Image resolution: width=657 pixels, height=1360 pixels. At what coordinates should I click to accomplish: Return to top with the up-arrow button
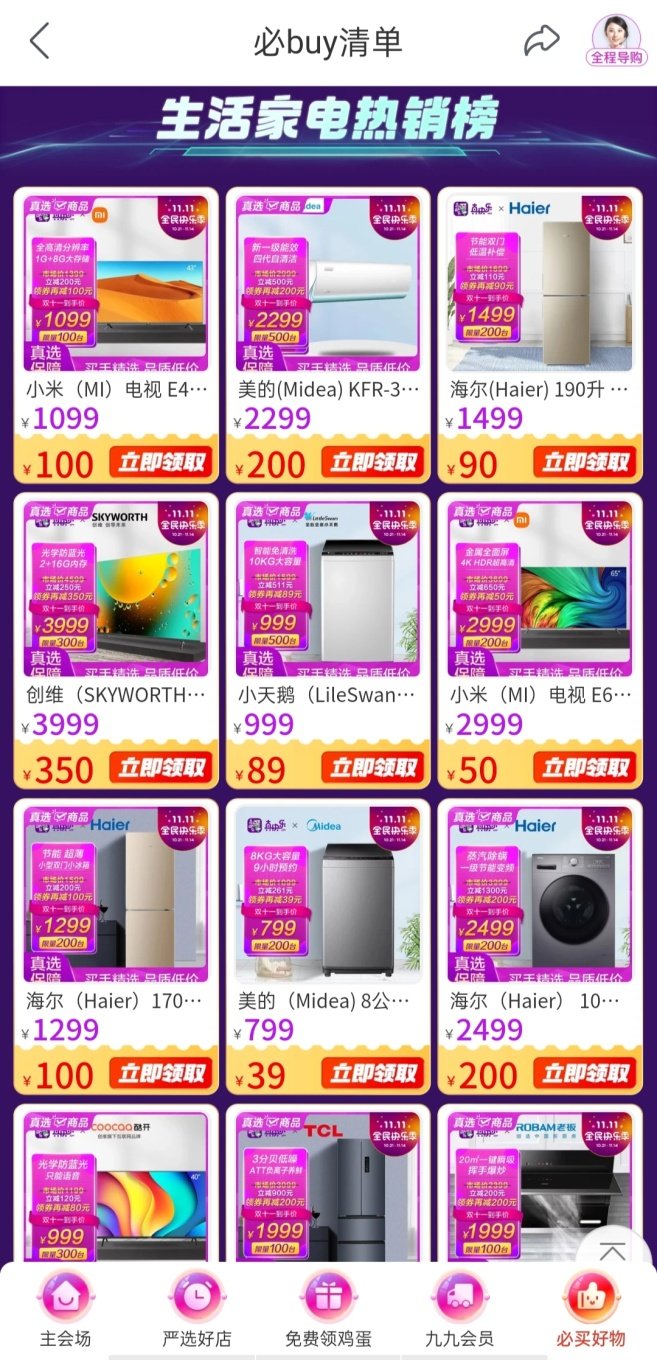pyautogui.click(x=612, y=1253)
